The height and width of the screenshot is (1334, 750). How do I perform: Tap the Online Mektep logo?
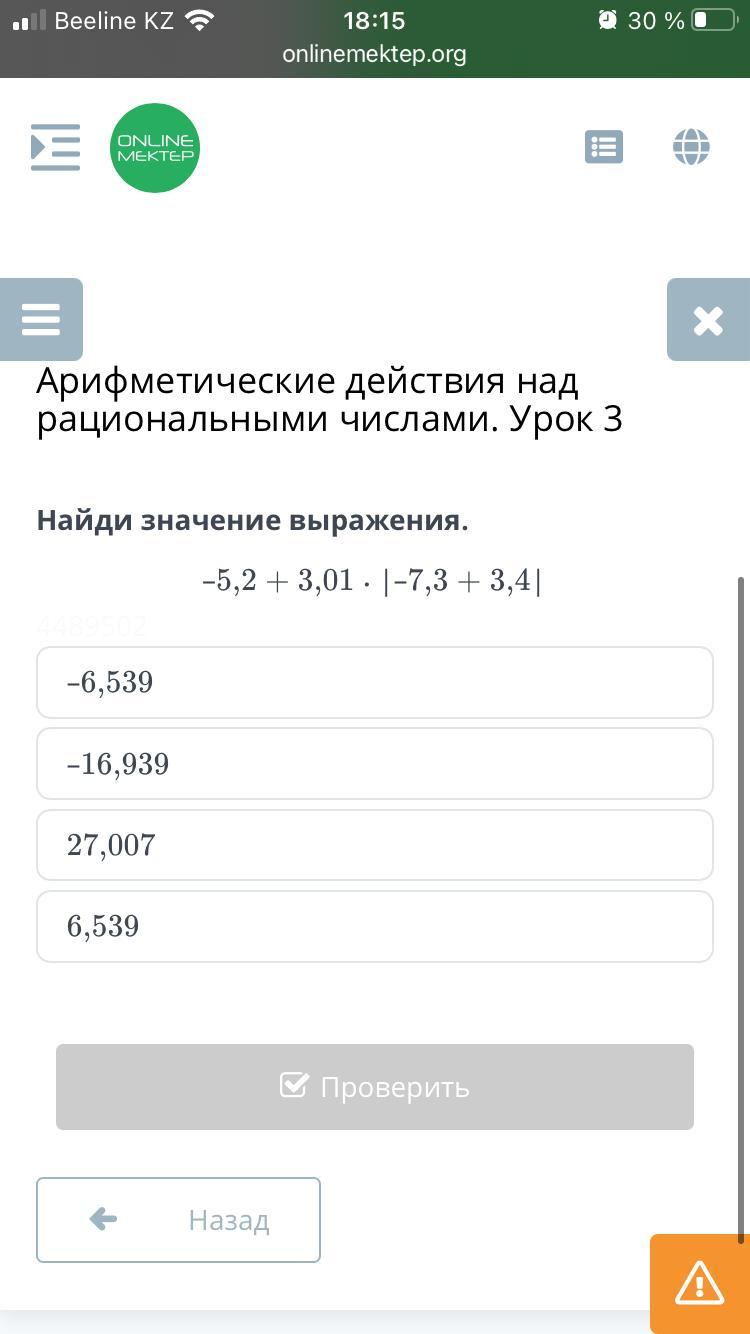click(x=155, y=148)
